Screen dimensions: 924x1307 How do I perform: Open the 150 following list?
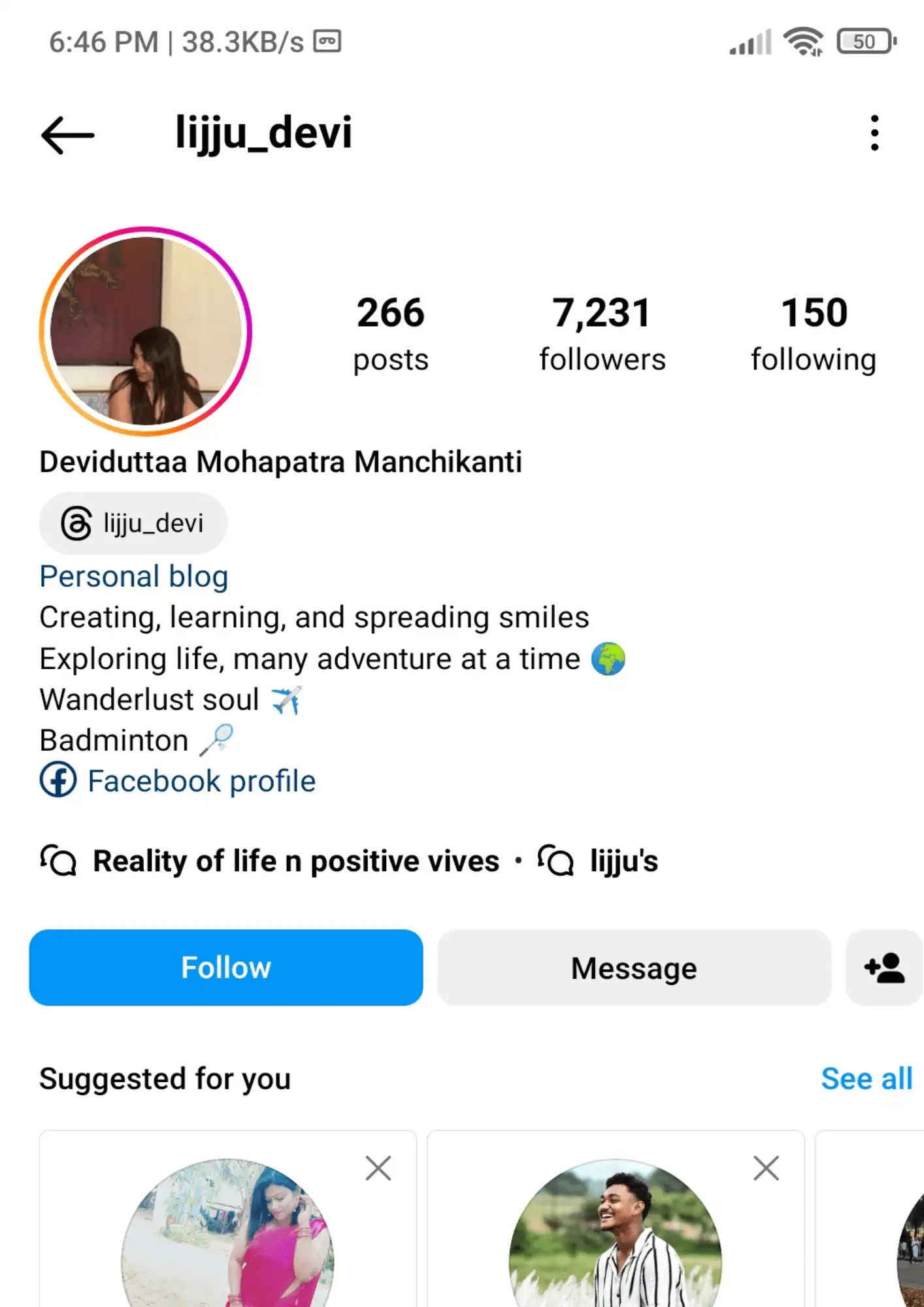(814, 333)
